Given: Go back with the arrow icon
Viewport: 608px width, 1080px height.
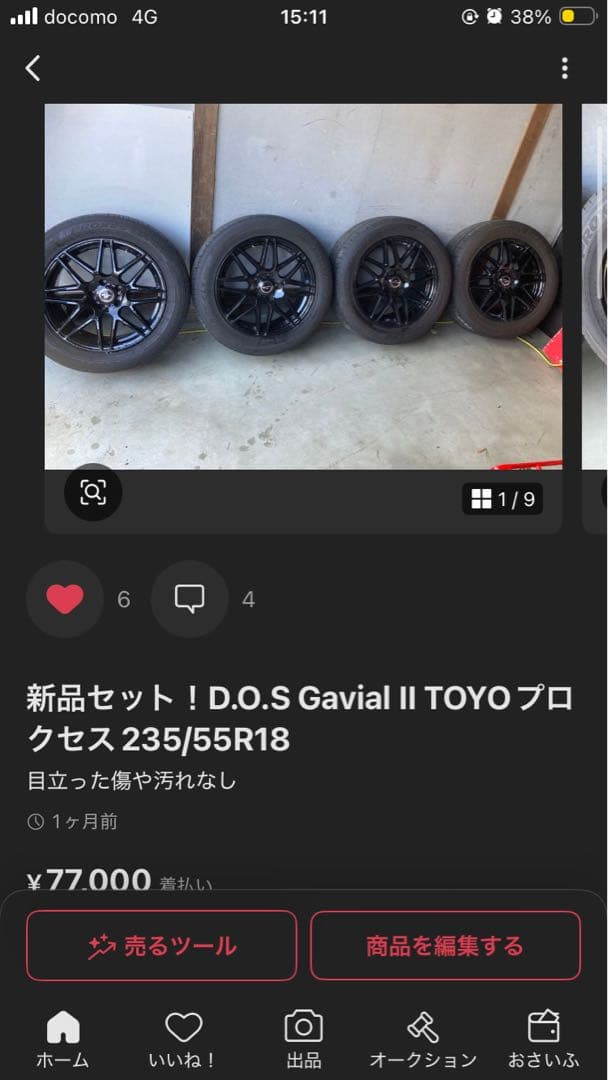Looking at the screenshot, I should [33, 68].
